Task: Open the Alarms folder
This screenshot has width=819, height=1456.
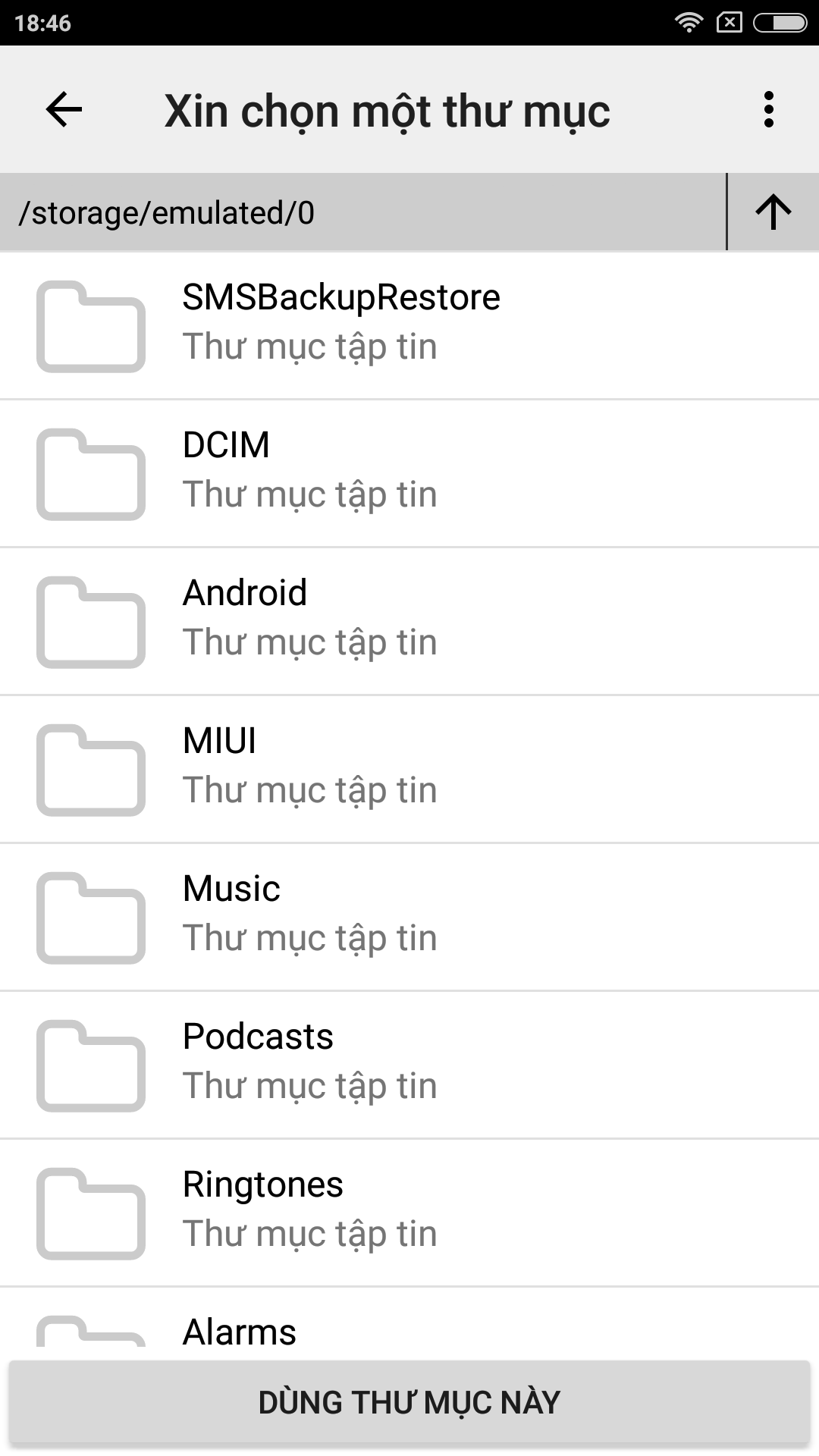Action: tap(409, 1331)
